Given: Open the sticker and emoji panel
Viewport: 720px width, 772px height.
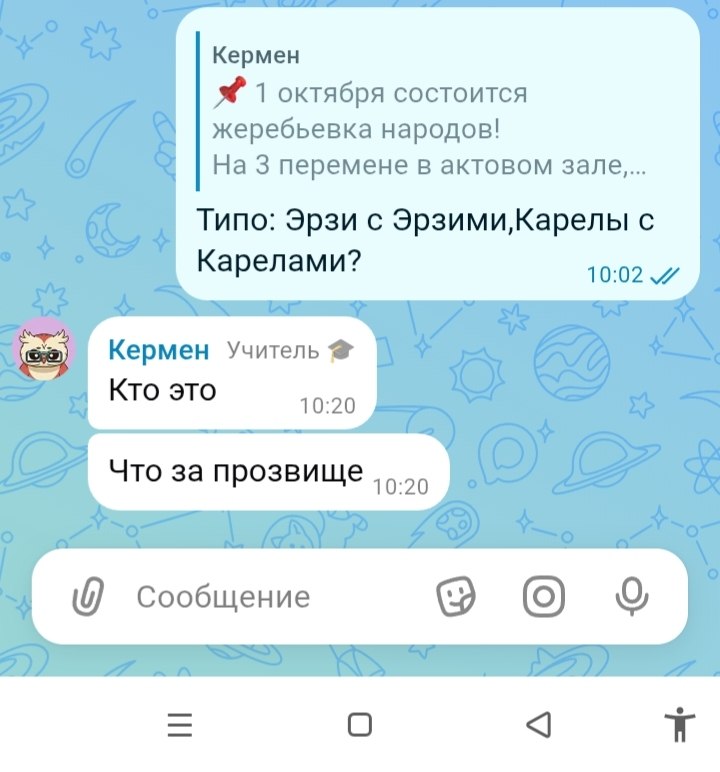Looking at the screenshot, I should pyautogui.click(x=456, y=596).
